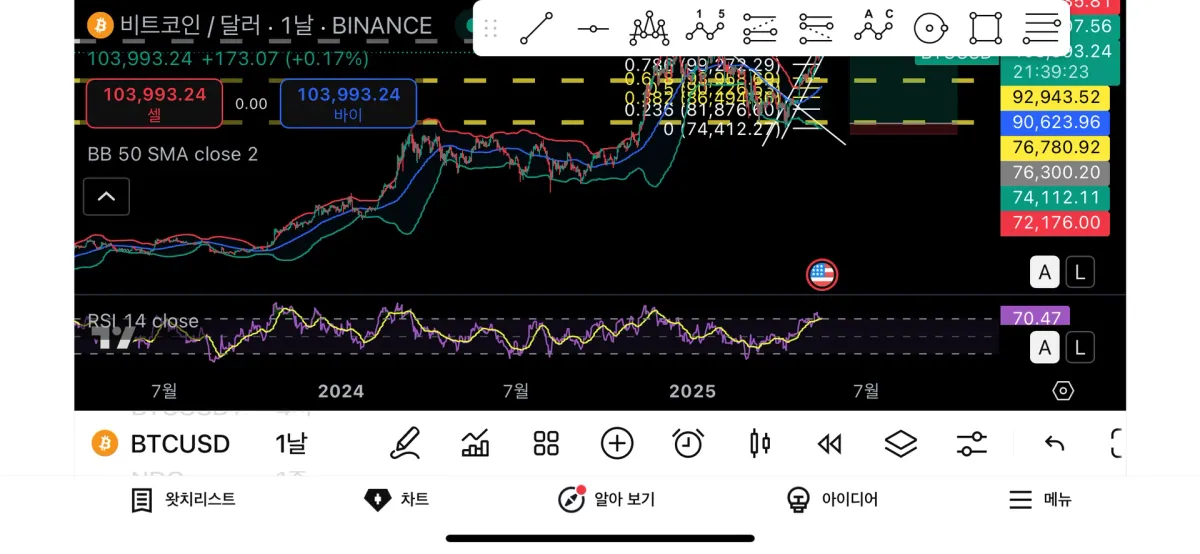
Task: Choose the rectangle shape tool
Action: (985, 28)
